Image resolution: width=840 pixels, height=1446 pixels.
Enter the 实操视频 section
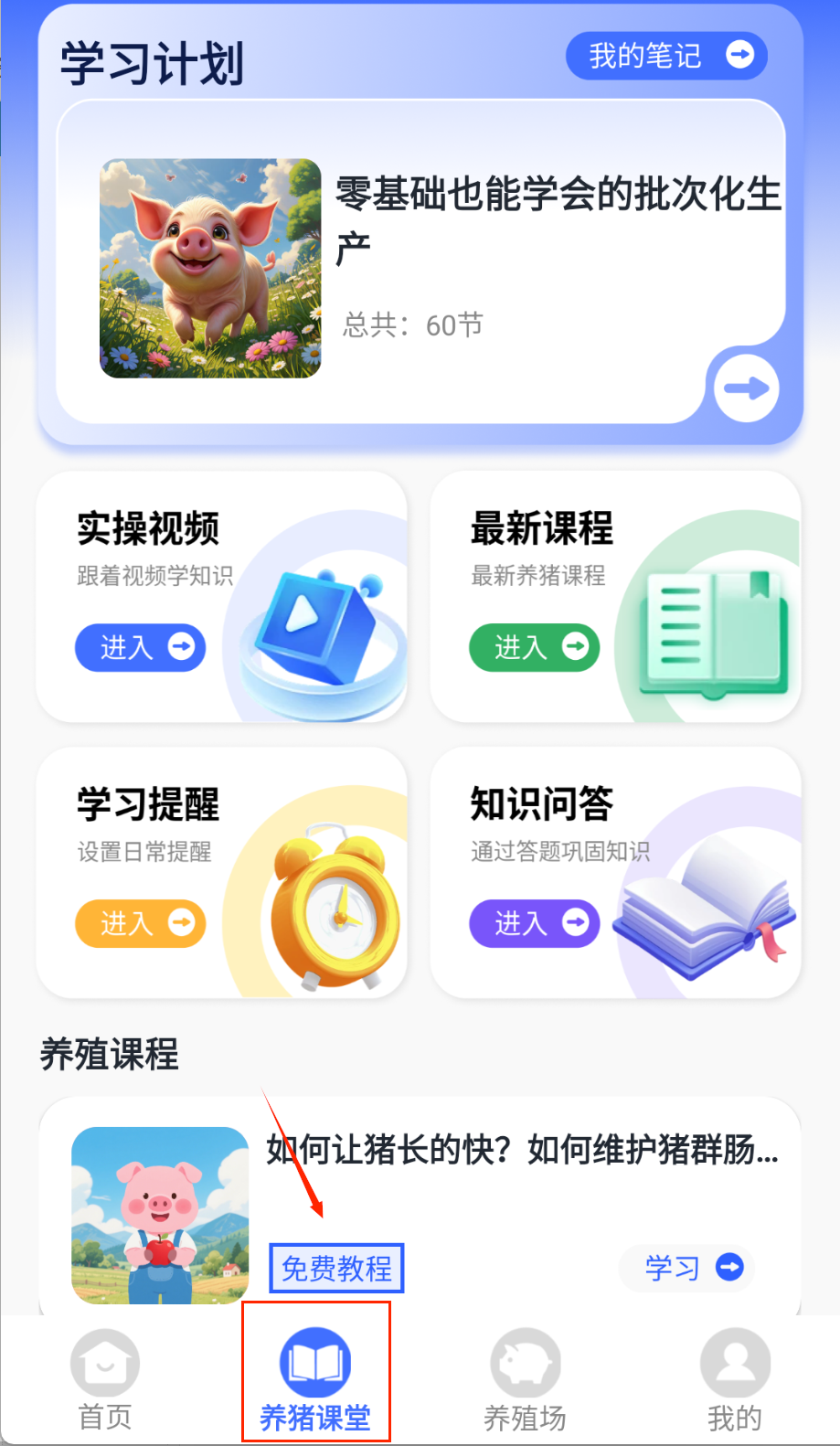click(140, 647)
